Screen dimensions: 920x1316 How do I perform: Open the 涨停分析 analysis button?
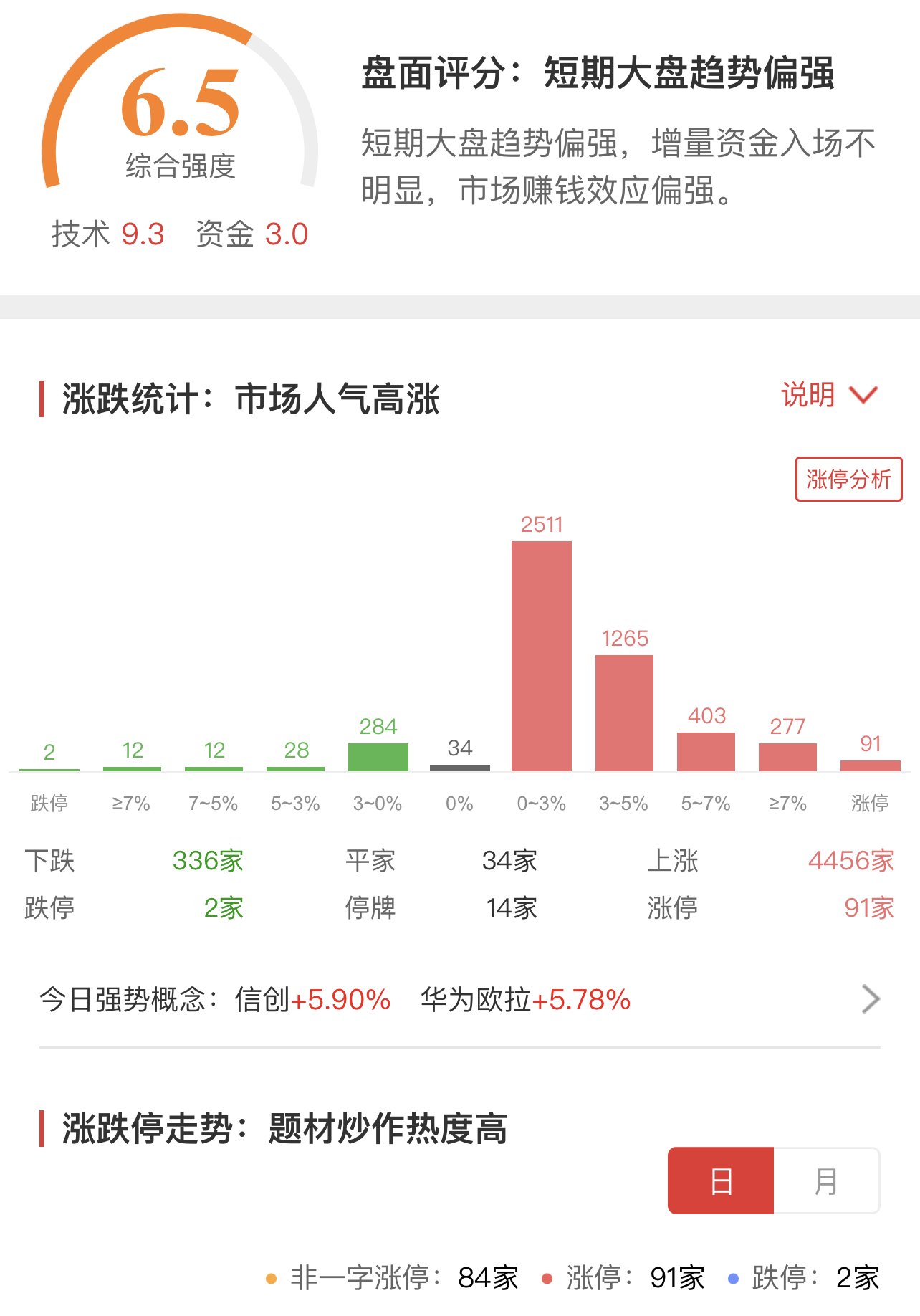pos(848,479)
